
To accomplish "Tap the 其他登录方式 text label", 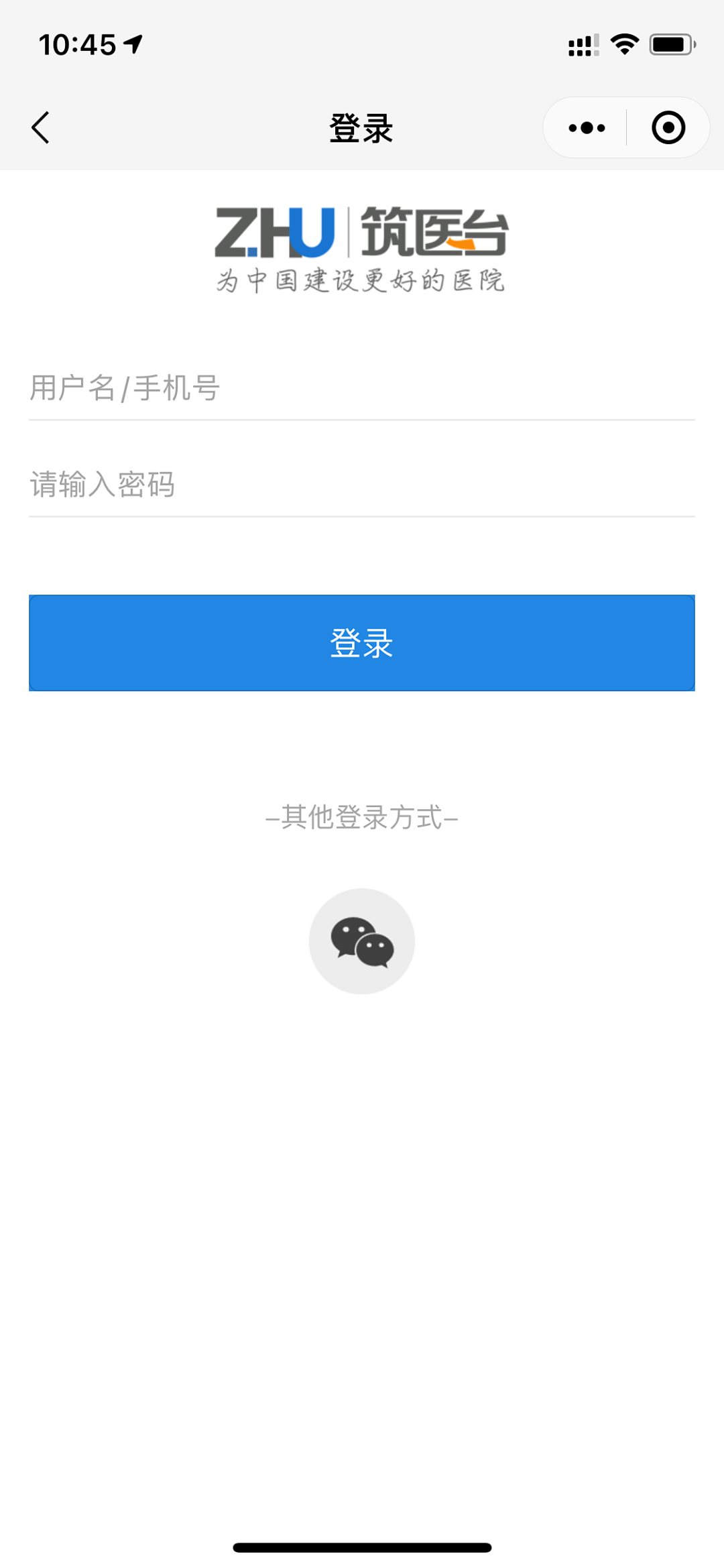I will point(362,818).
